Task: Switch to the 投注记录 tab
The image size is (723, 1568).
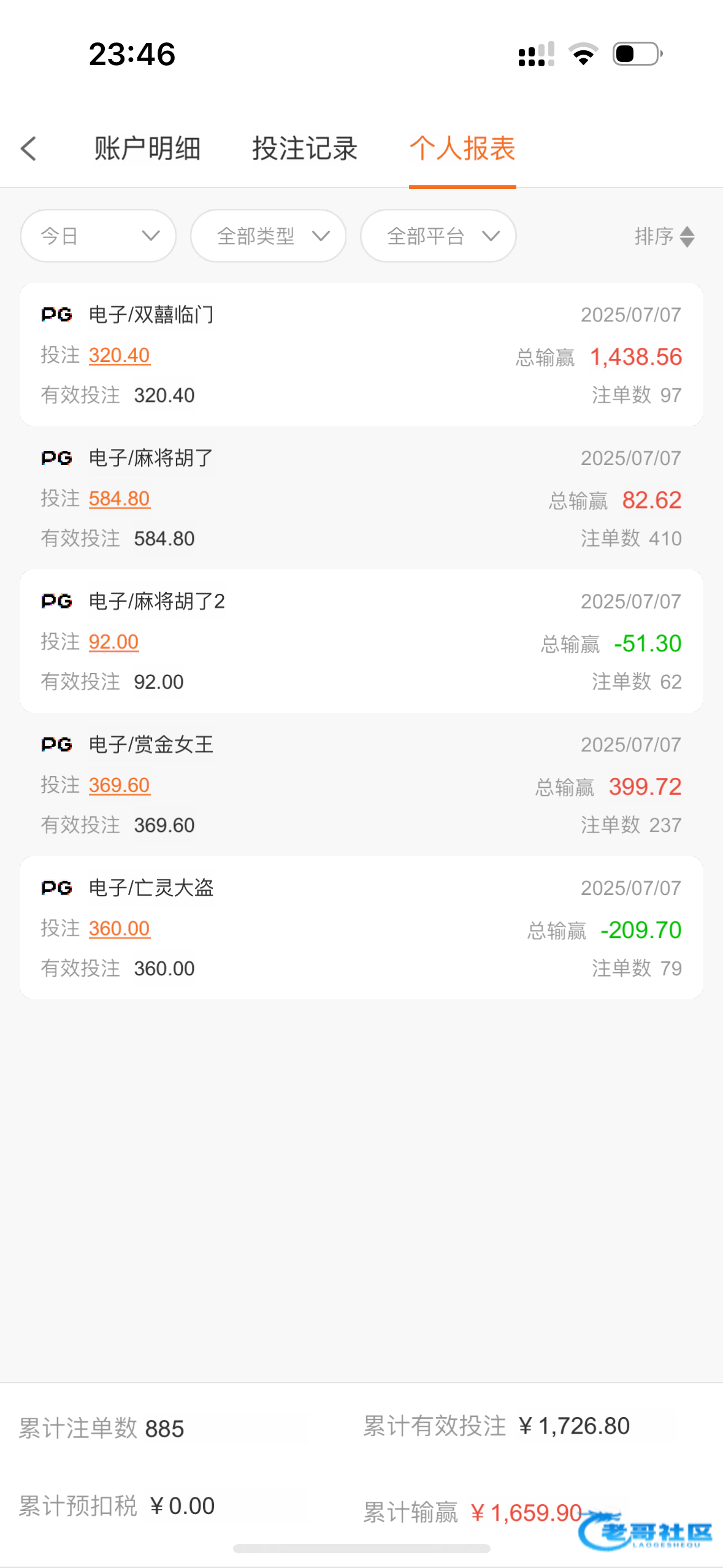Action: tap(305, 148)
